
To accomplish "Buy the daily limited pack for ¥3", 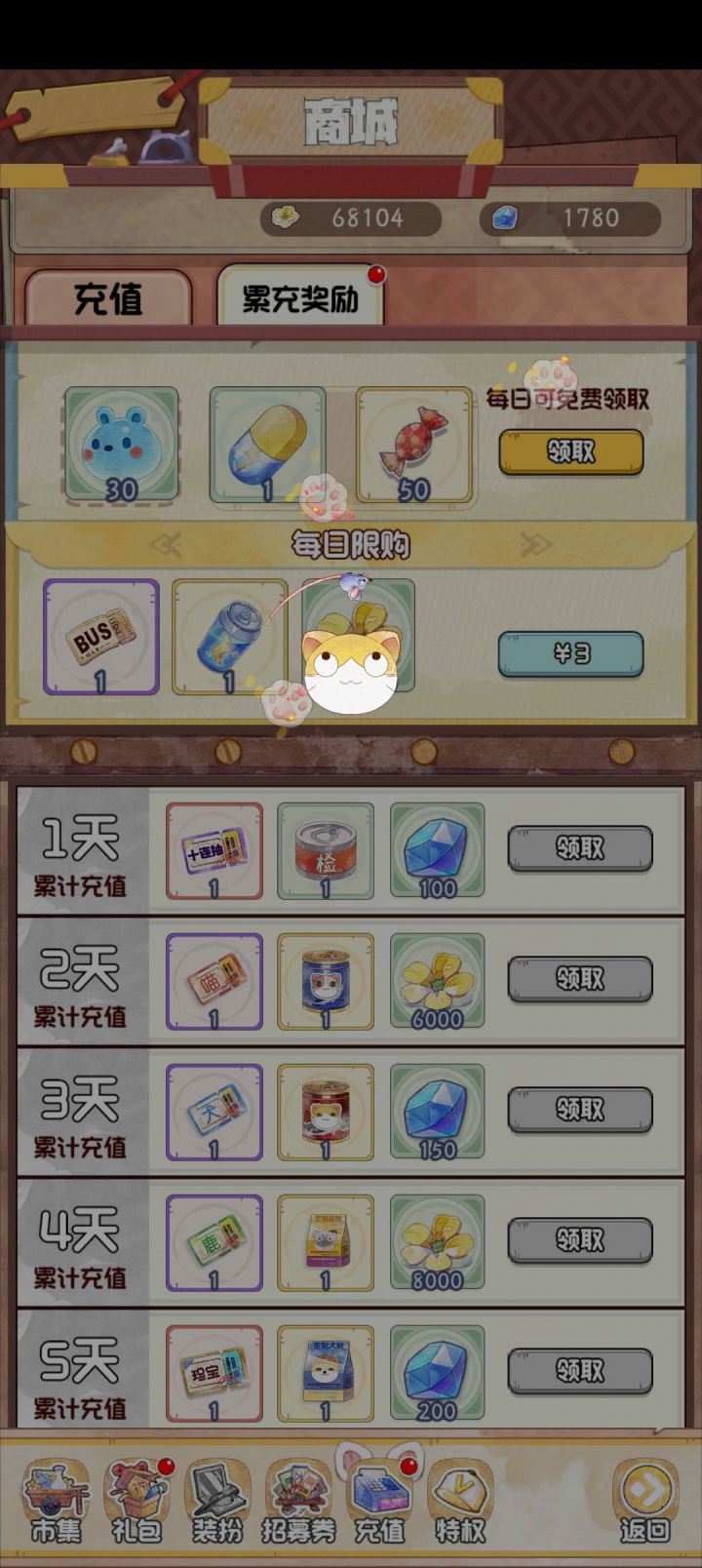I will [x=570, y=654].
